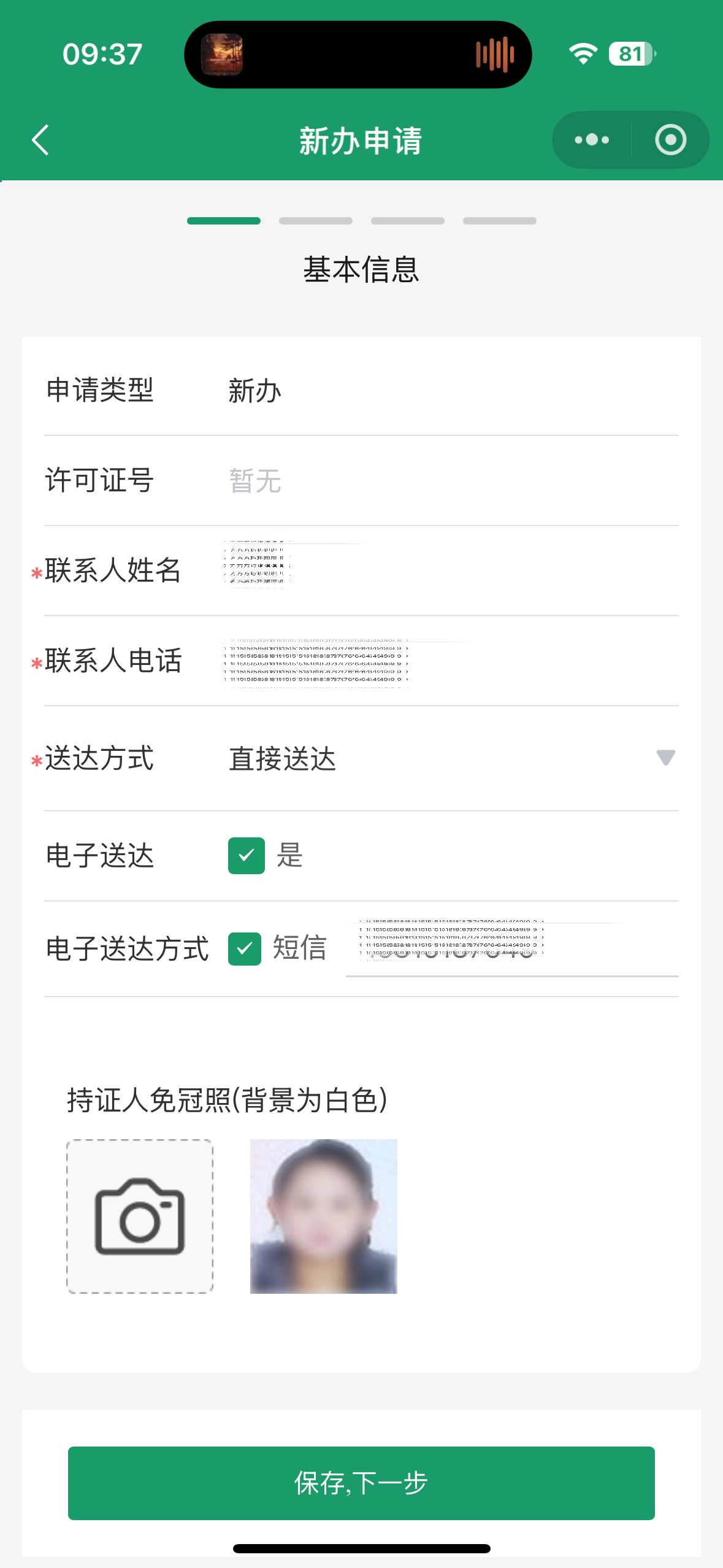This screenshot has width=723, height=1568.
Task: Tap 保存,下一步 to continue
Action: pyautogui.click(x=361, y=1483)
